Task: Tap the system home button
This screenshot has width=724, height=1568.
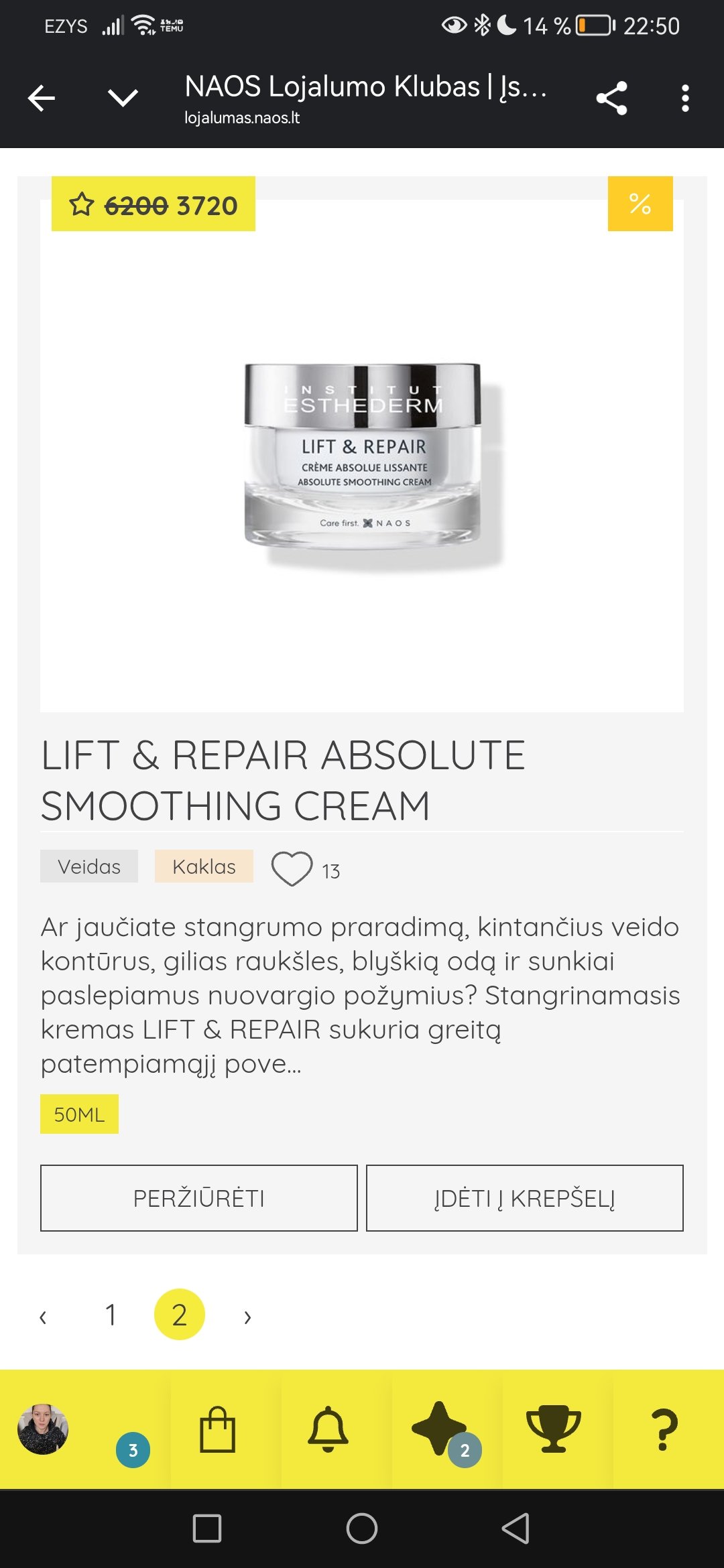Action: pyautogui.click(x=362, y=1528)
